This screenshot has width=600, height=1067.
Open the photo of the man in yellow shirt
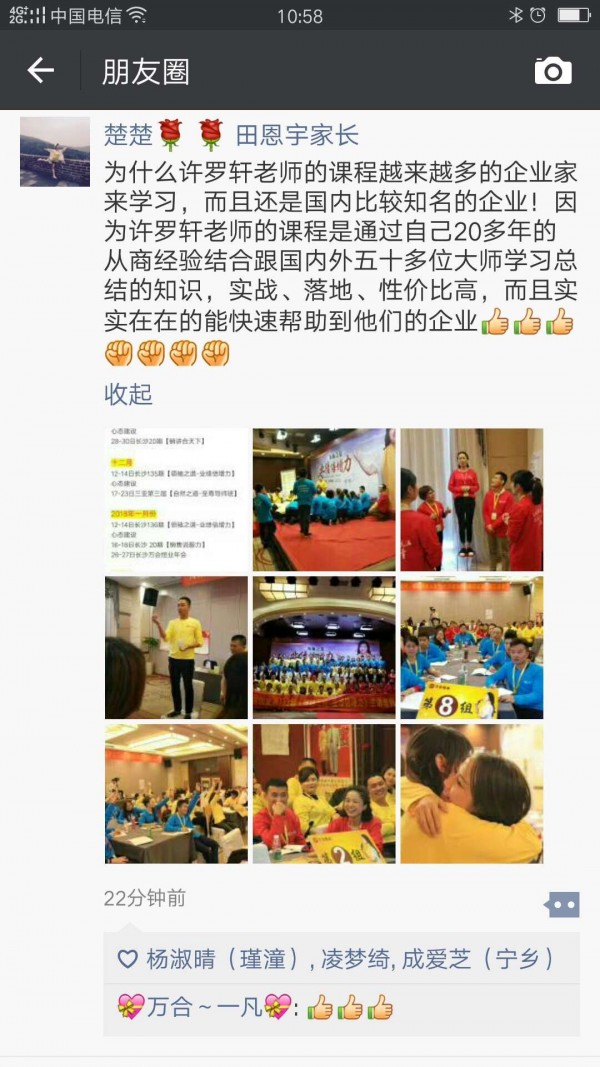176,647
